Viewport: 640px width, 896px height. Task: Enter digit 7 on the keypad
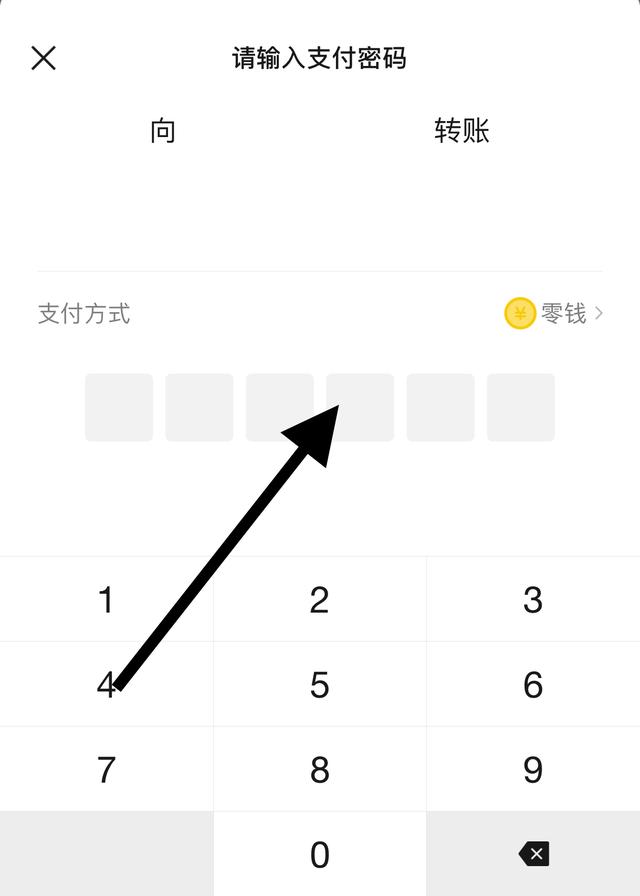(x=106, y=770)
